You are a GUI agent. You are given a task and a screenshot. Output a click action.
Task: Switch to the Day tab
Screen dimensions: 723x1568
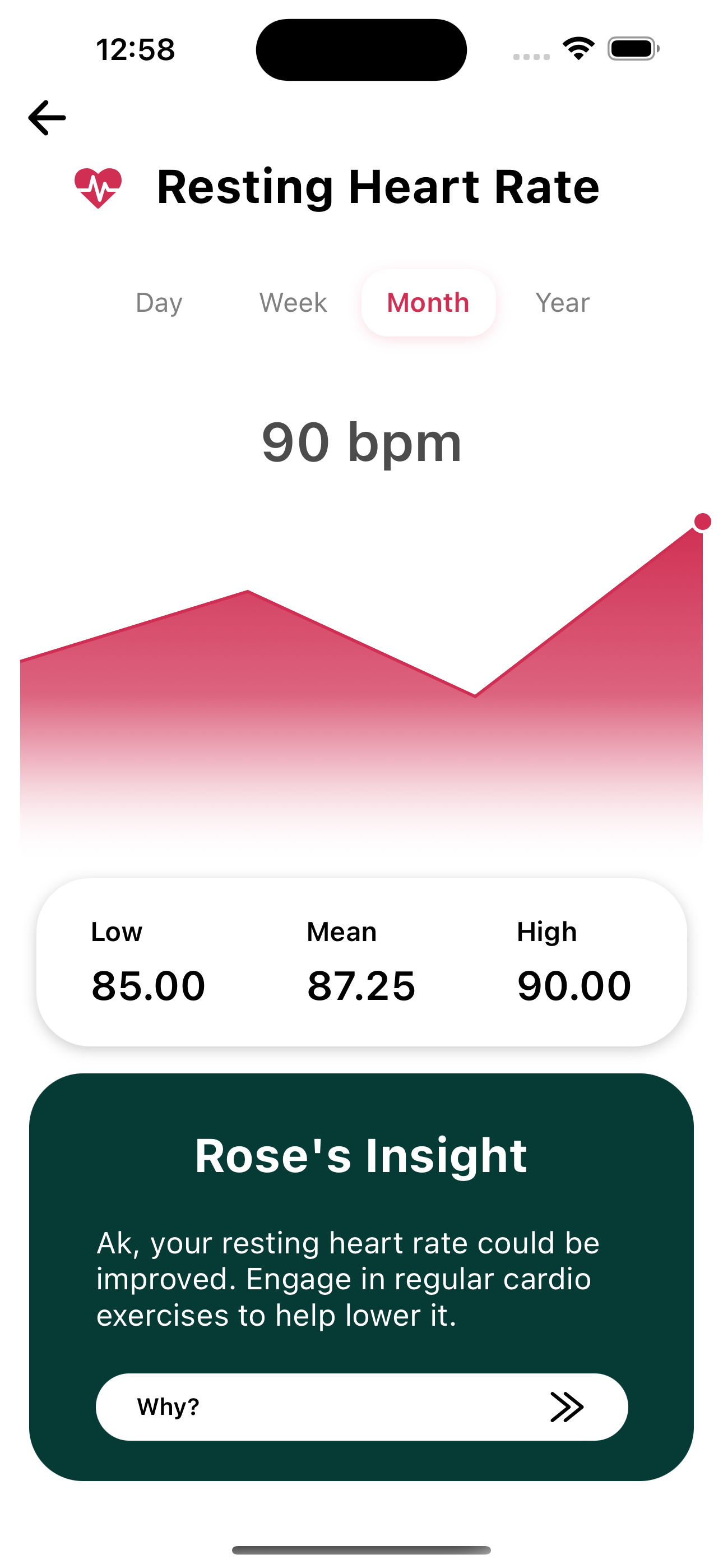point(159,302)
